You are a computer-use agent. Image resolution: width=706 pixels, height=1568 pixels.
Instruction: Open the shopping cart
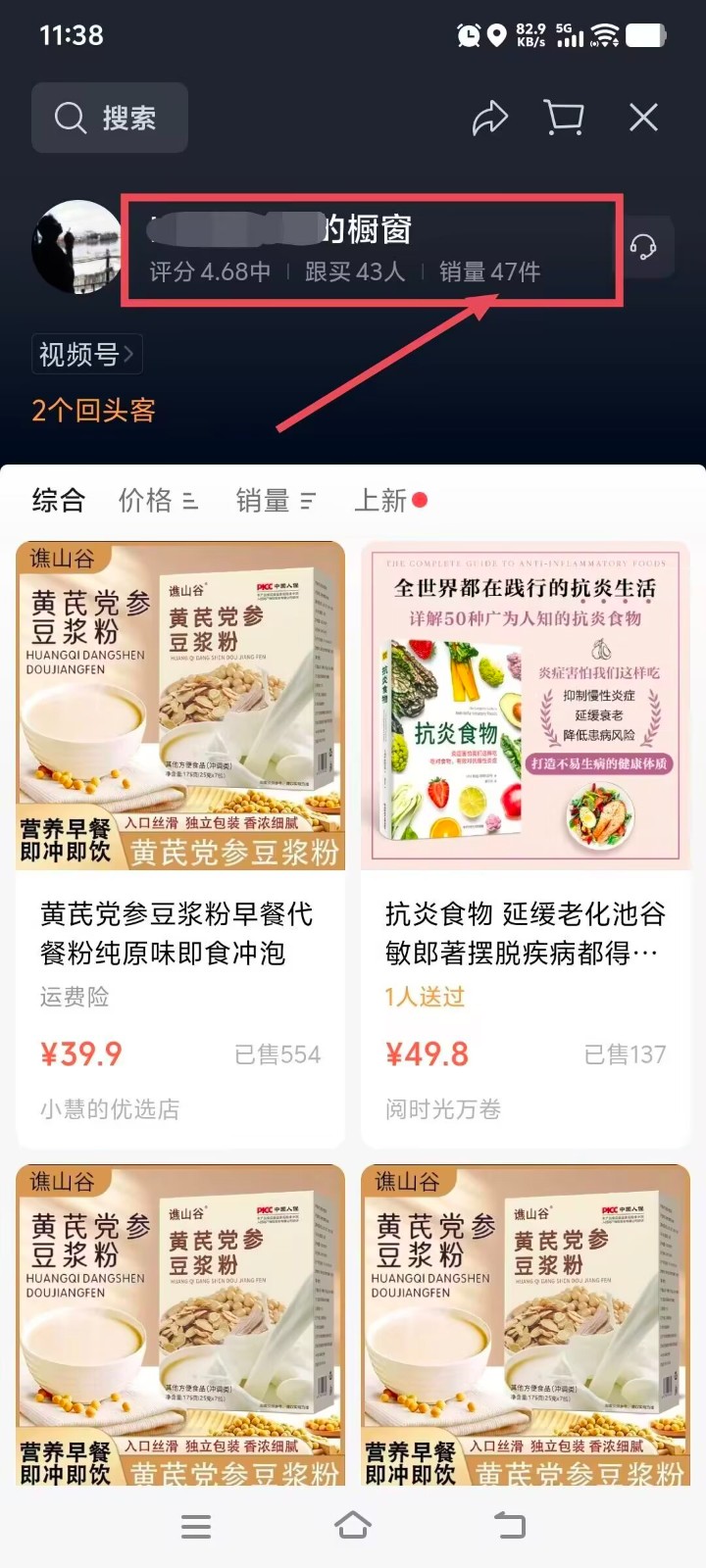pos(564,118)
